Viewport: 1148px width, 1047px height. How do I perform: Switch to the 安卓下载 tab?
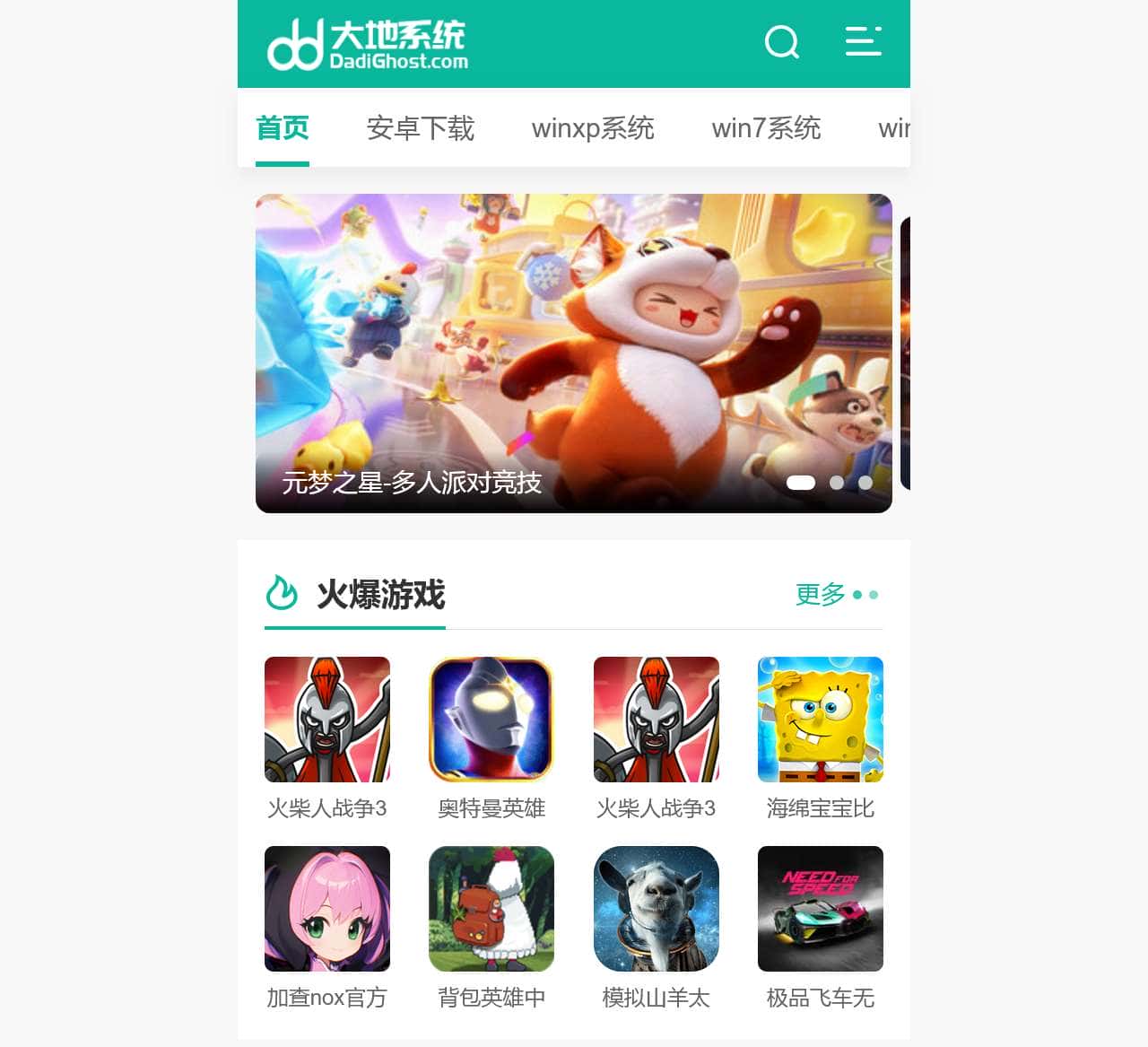tap(420, 128)
